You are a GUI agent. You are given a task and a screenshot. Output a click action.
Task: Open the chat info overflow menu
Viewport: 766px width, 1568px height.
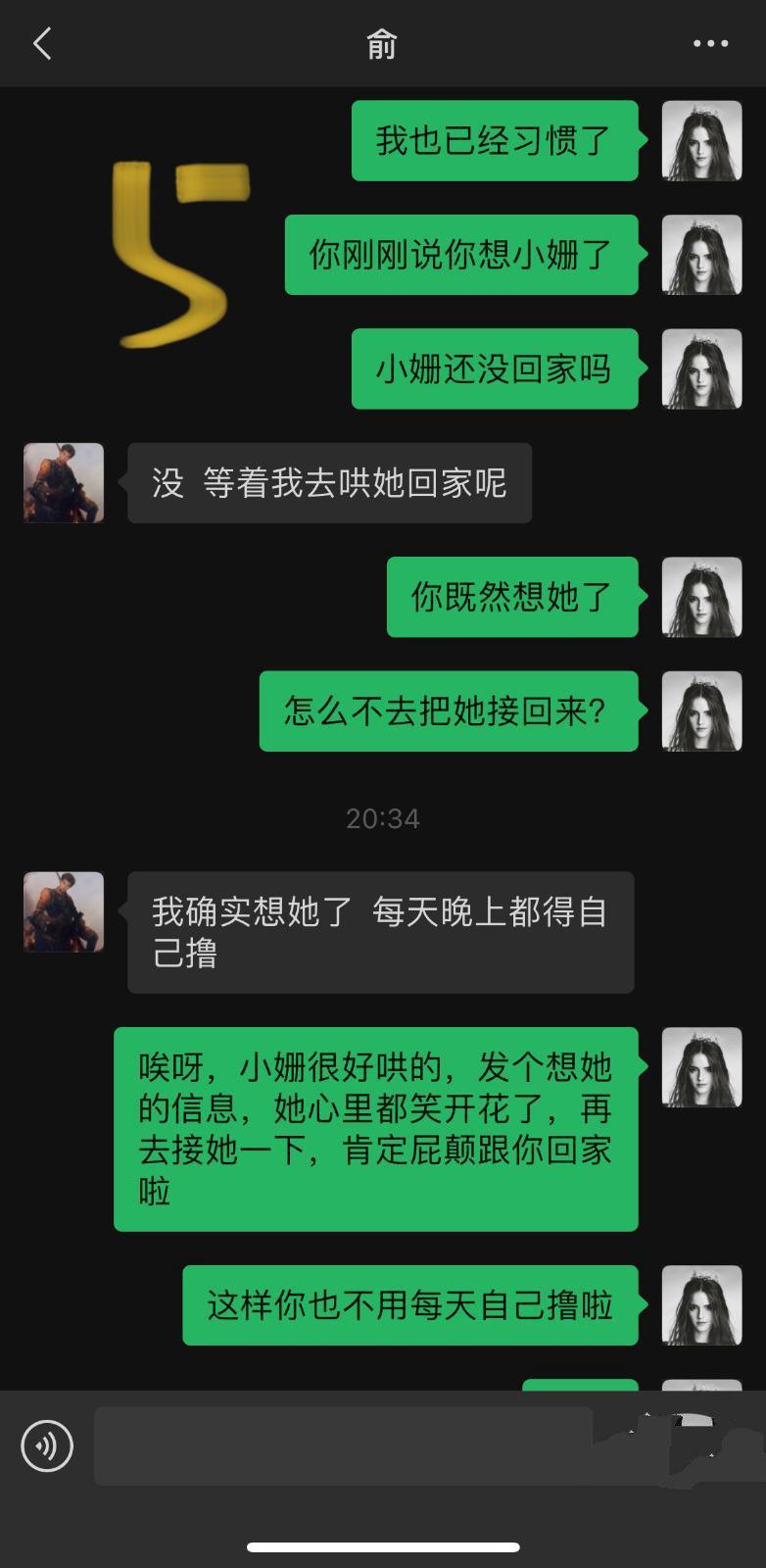pyautogui.click(x=710, y=44)
